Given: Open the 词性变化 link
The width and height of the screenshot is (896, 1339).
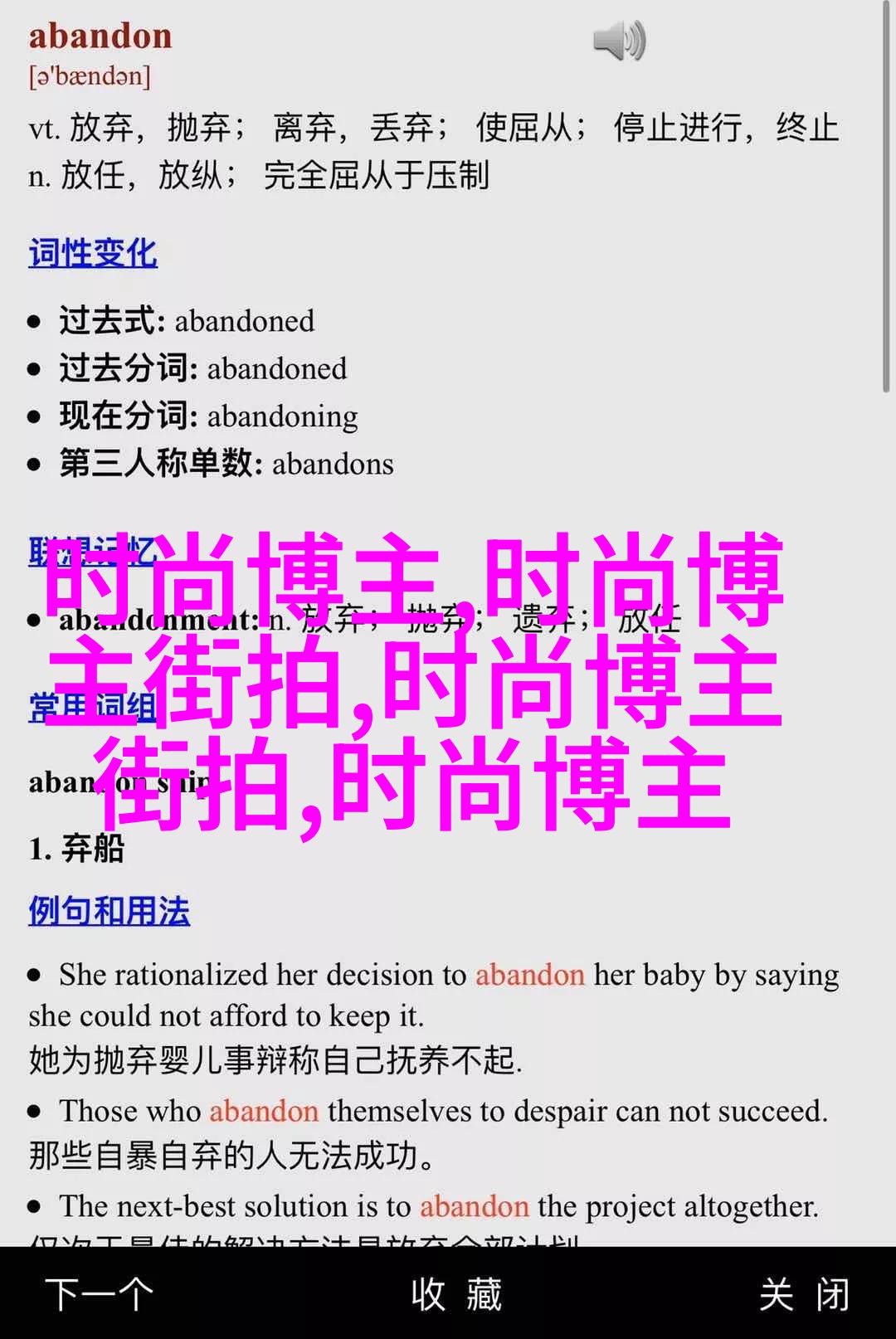Looking at the screenshot, I should [93, 253].
